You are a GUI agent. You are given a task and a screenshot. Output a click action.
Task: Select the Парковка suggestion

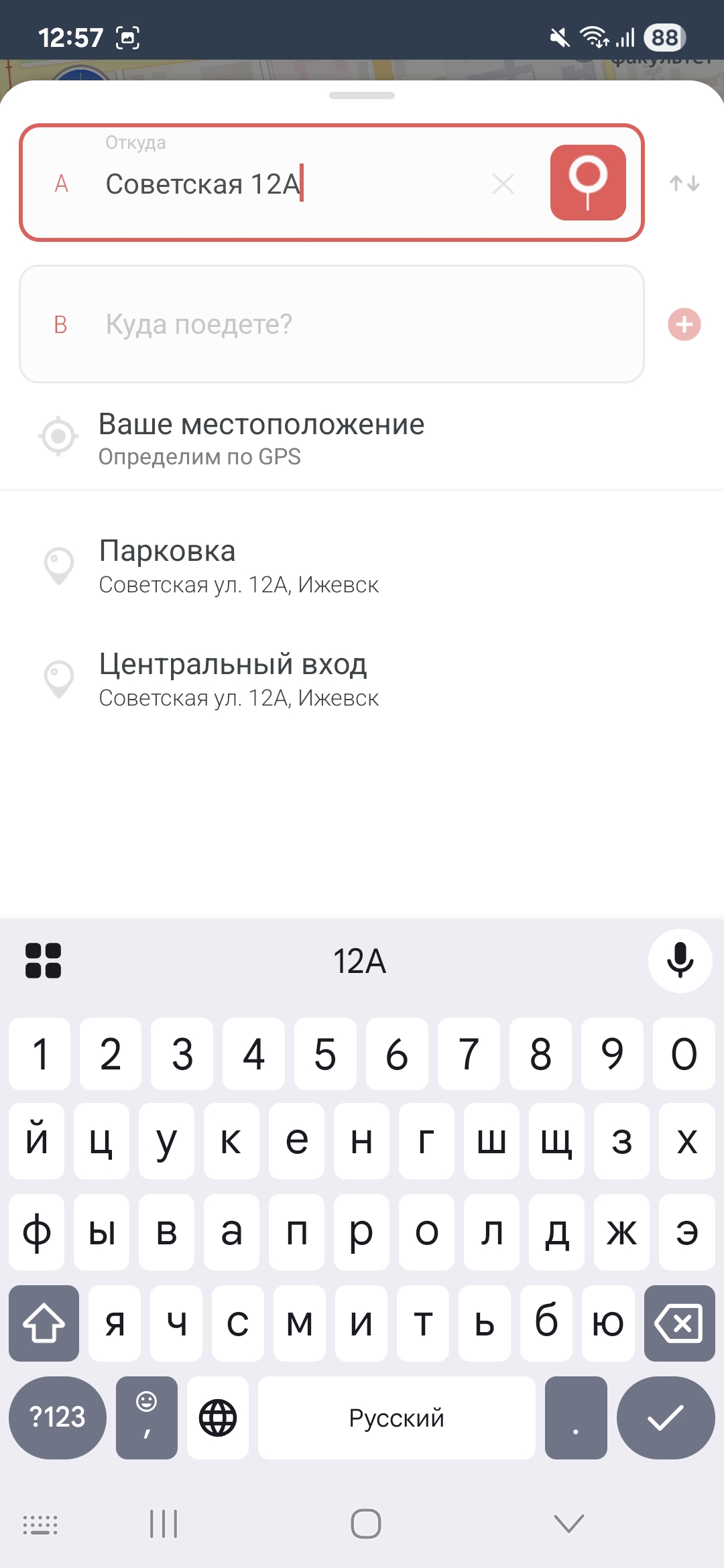pos(238,566)
